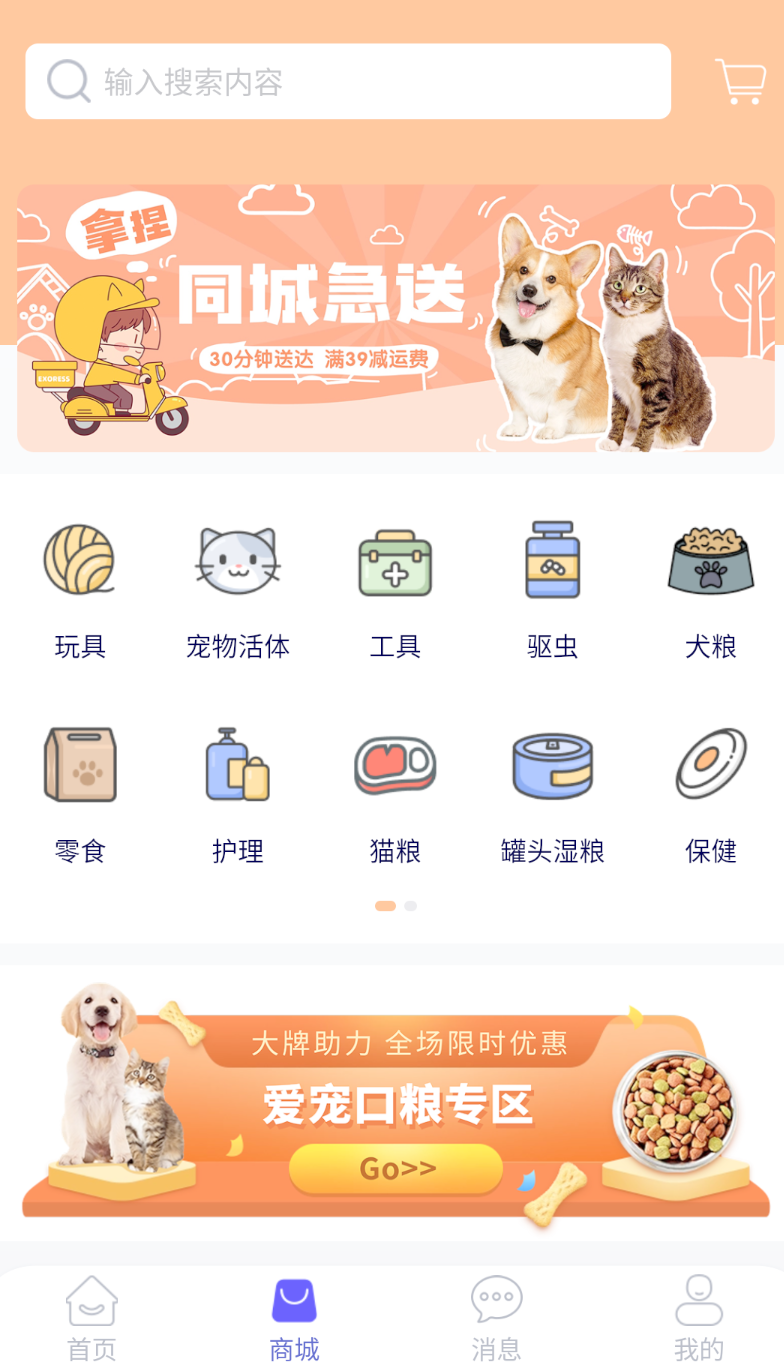Open the 同城急送 delivery banner

tap(396, 318)
